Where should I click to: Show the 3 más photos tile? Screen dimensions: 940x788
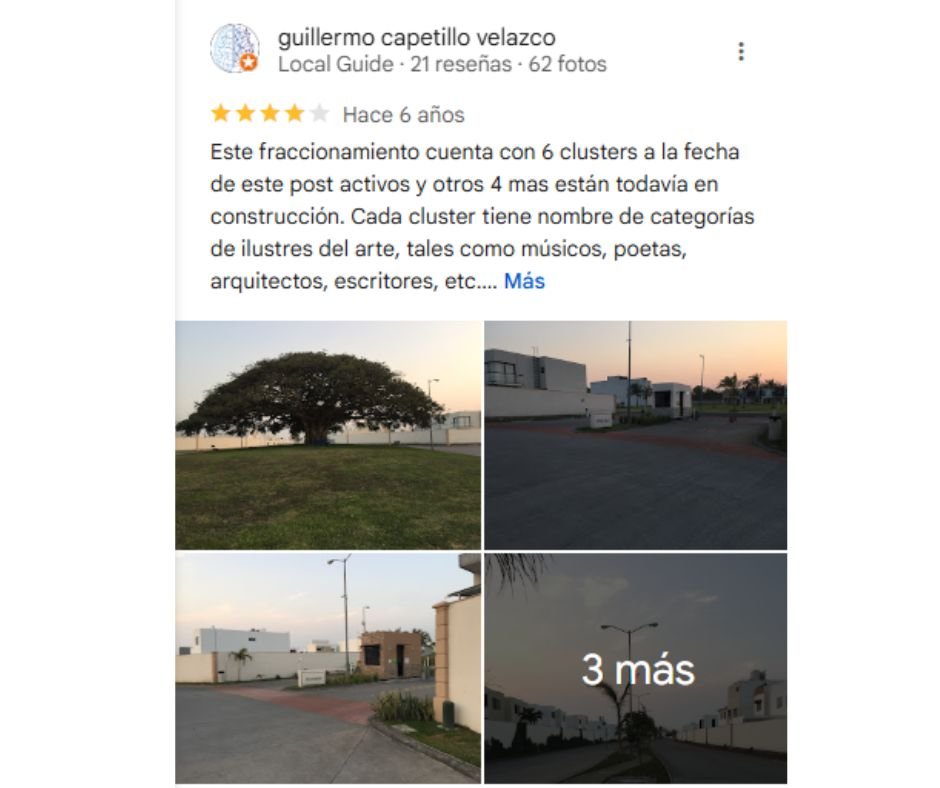pyautogui.click(x=635, y=668)
